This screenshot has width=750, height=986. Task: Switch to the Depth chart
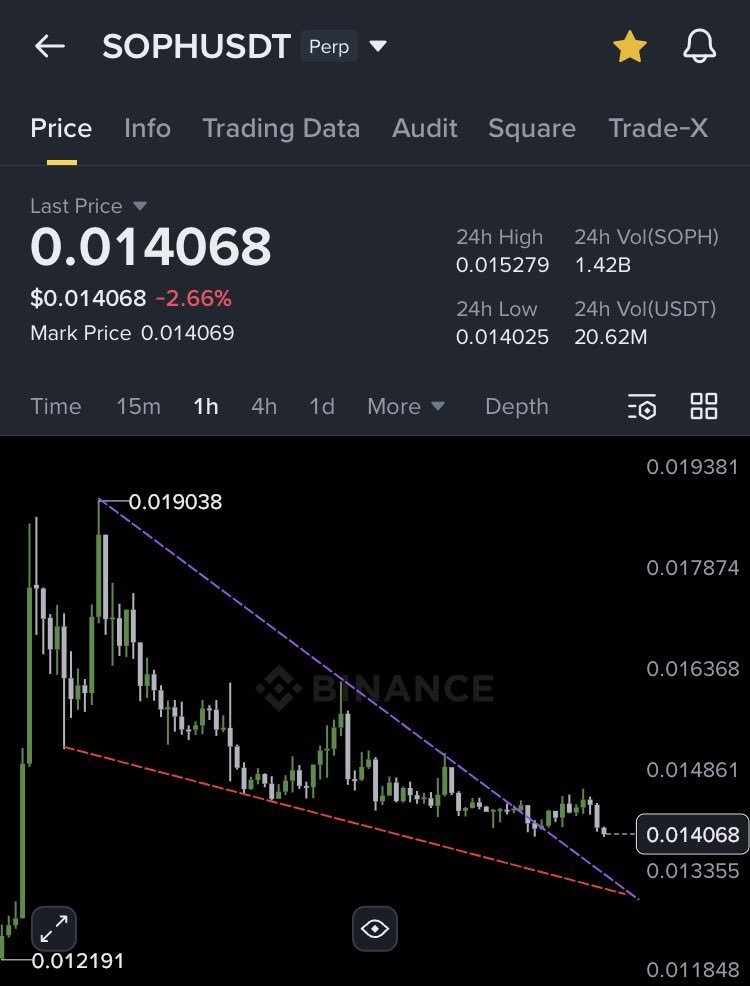(x=517, y=406)
